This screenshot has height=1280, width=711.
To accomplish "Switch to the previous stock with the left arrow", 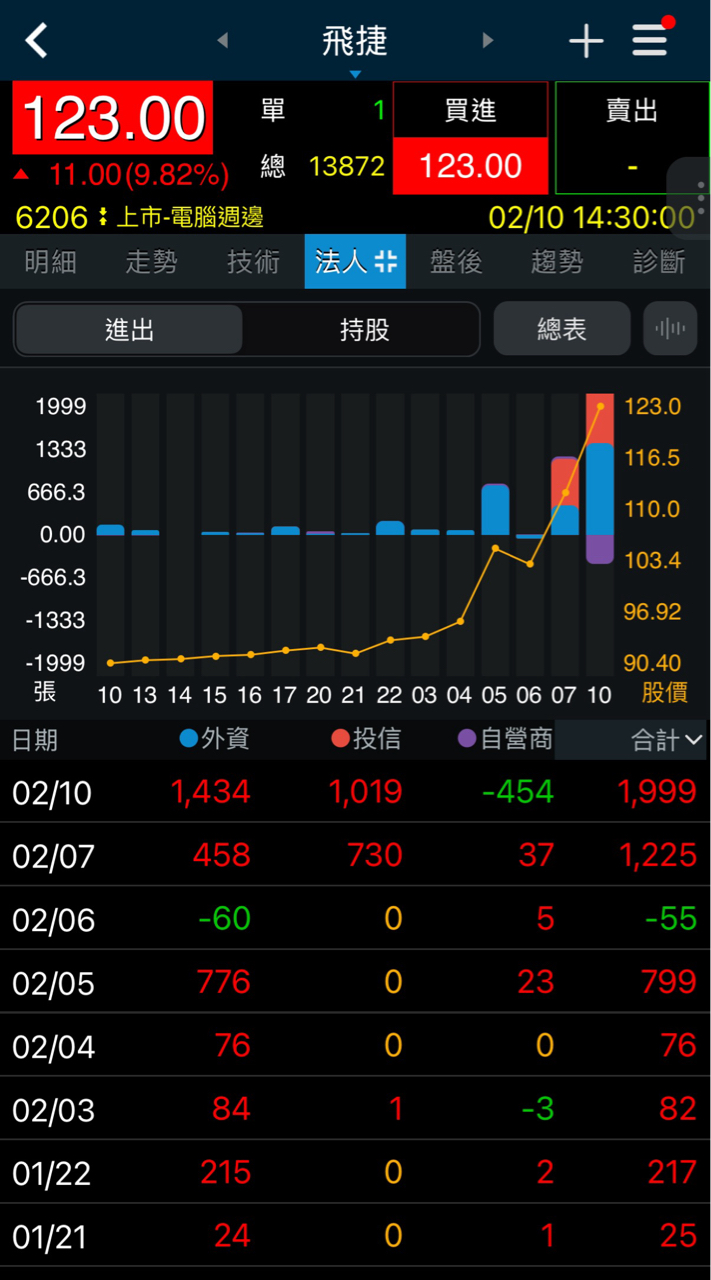I will point(222,41).
